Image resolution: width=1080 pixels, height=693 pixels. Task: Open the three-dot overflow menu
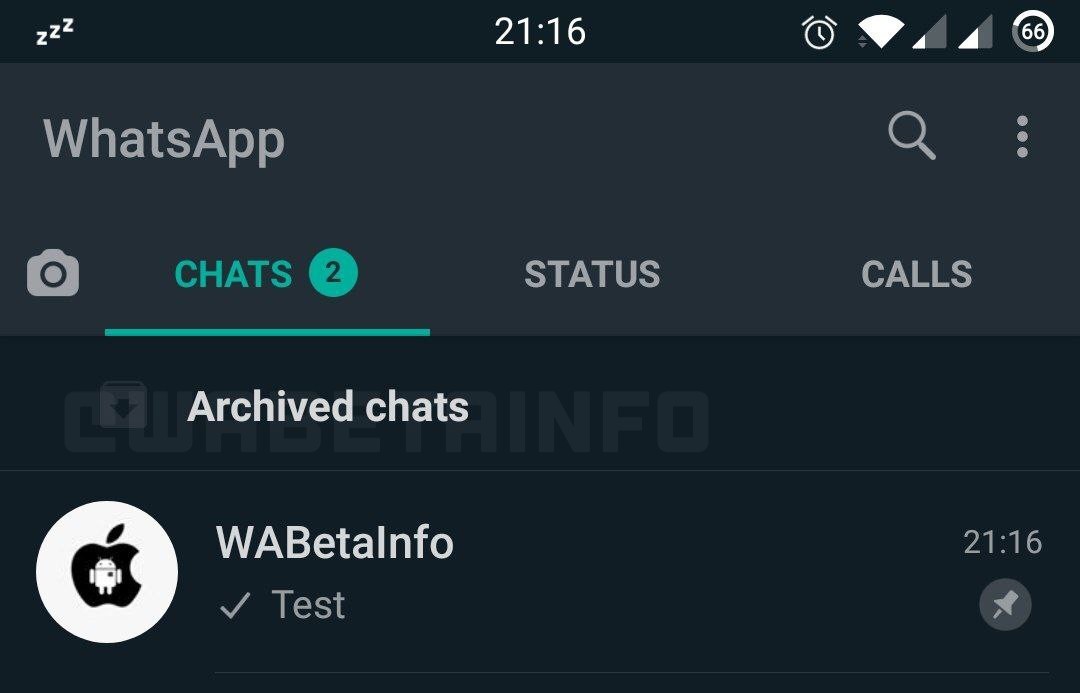coord(1021,136)
